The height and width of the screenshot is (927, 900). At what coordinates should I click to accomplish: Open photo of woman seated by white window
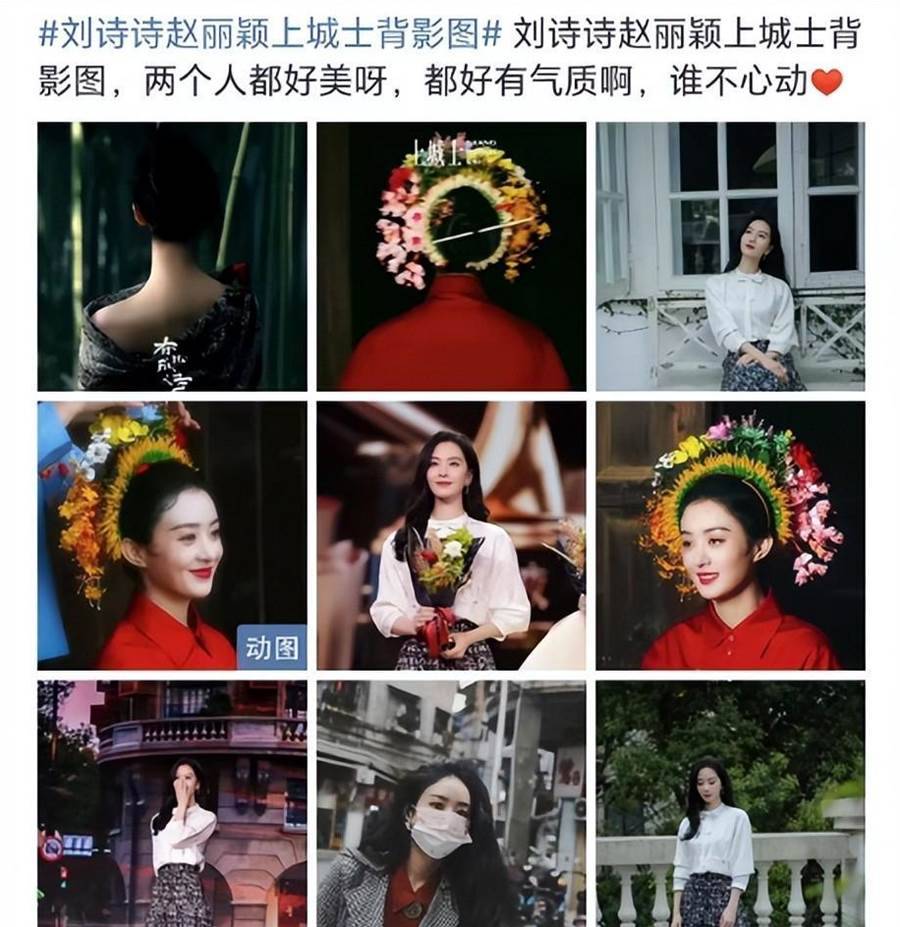(730, 256)
